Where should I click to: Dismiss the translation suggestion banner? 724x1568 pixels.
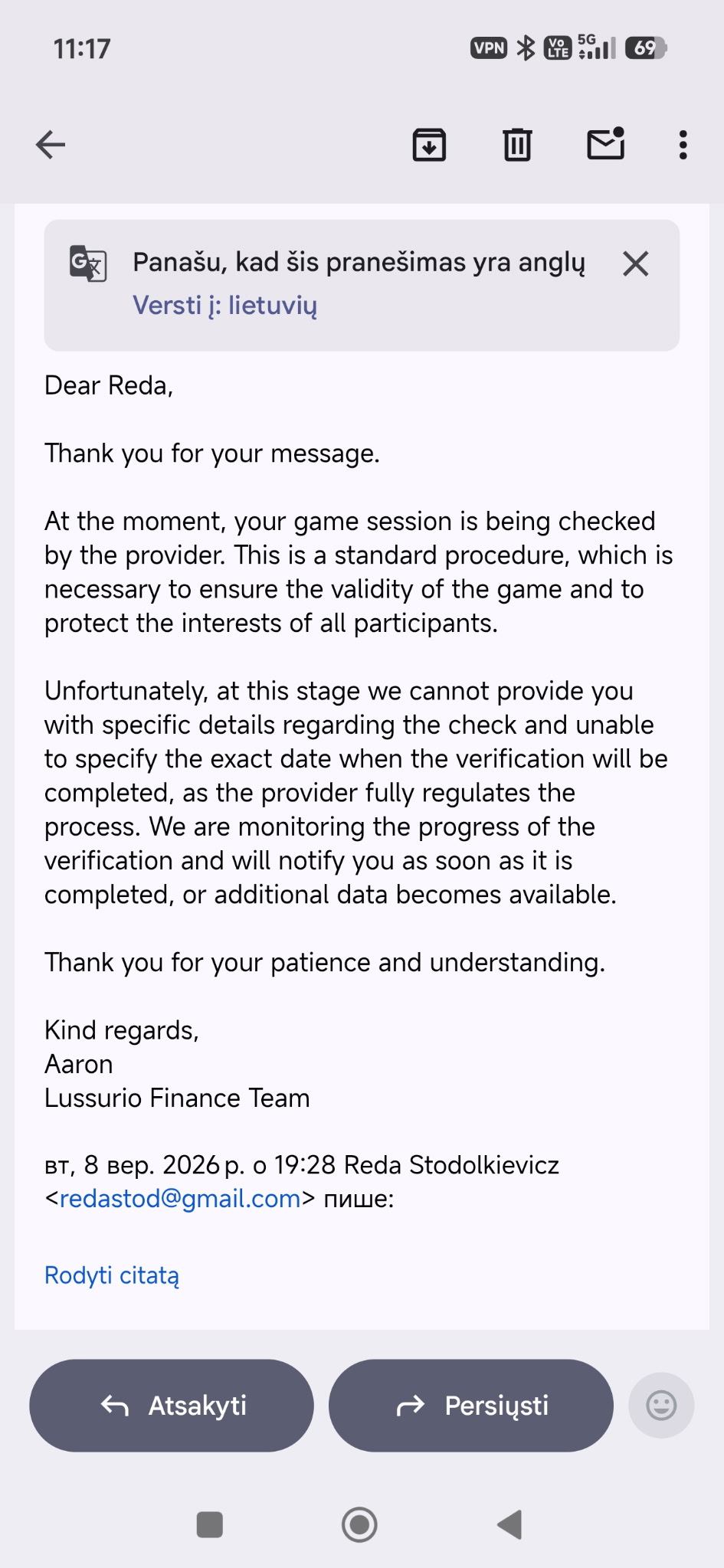635,264
